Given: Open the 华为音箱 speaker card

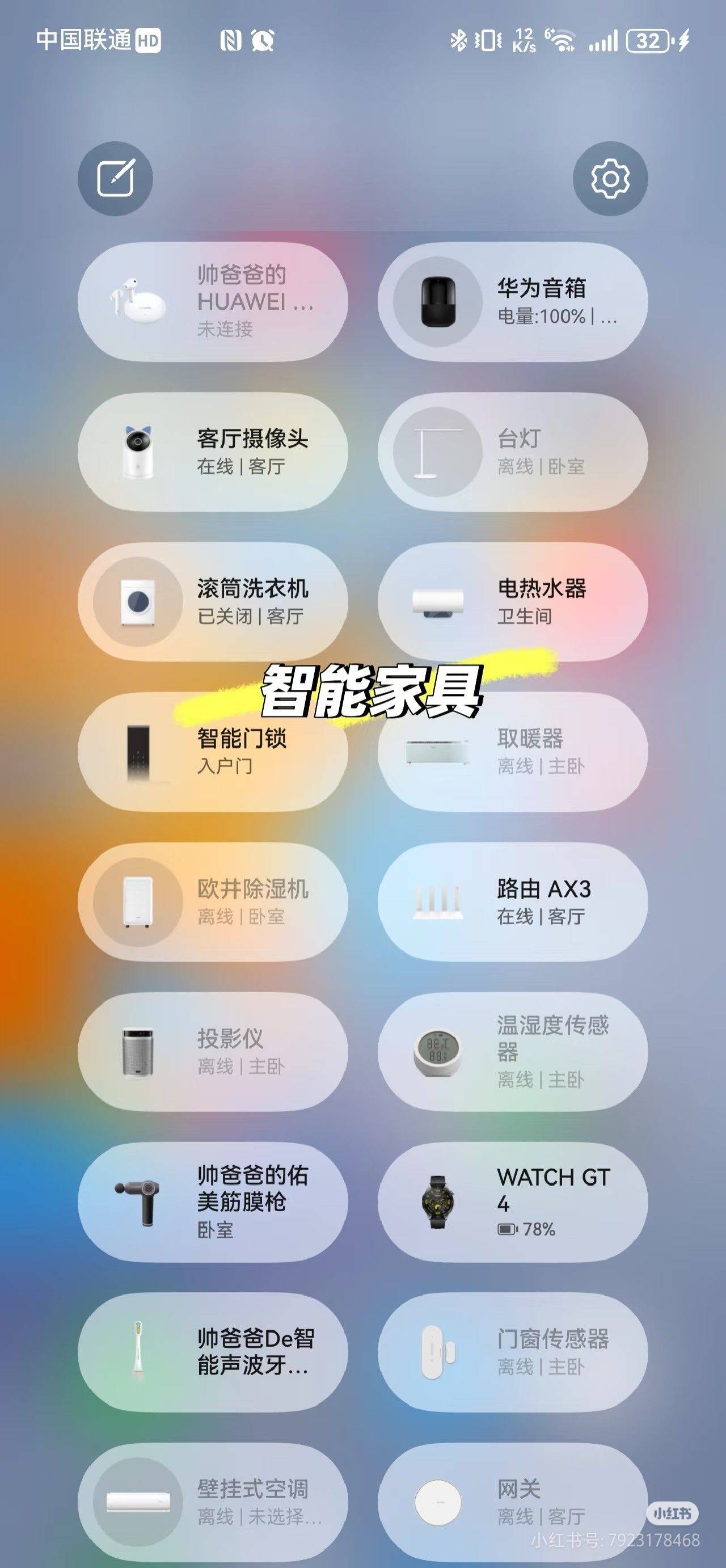Looking at the screenshot, I should 513,302.
